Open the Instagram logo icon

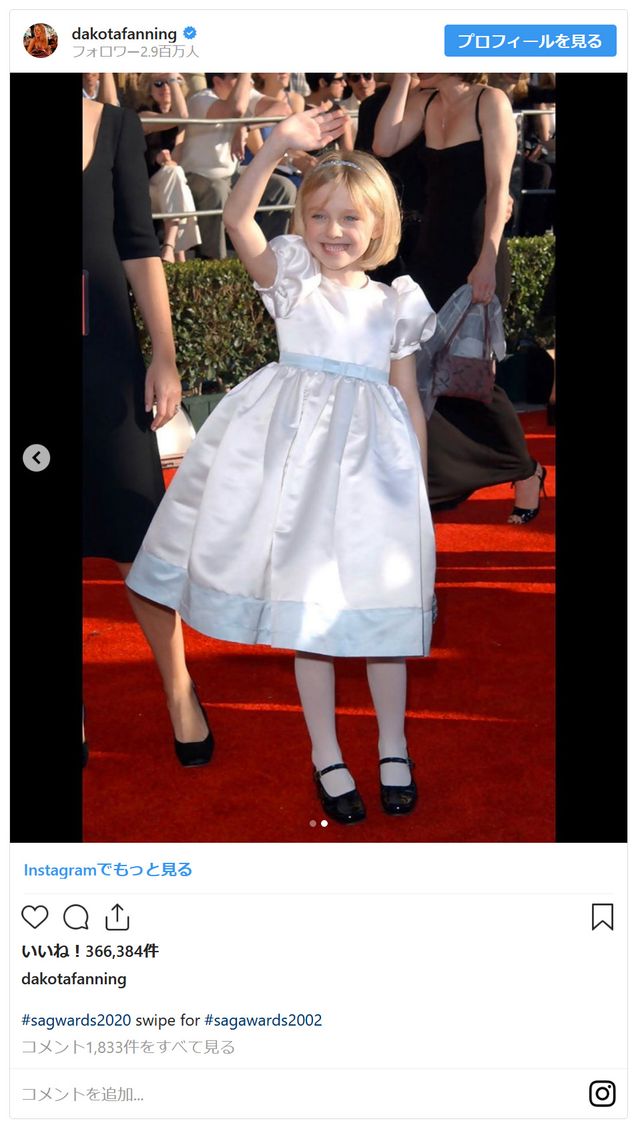click(602, 1094)
